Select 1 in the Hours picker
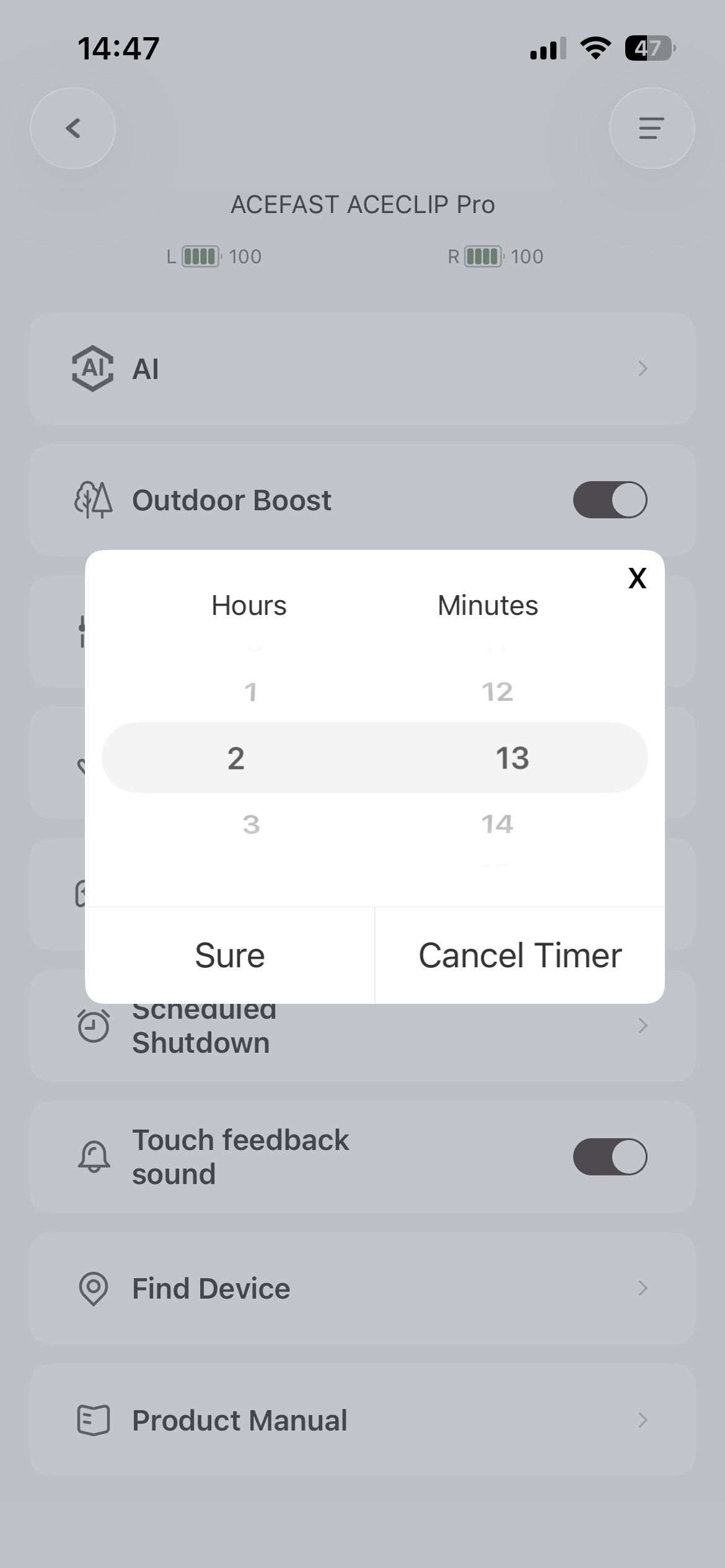 pos(250,692)
